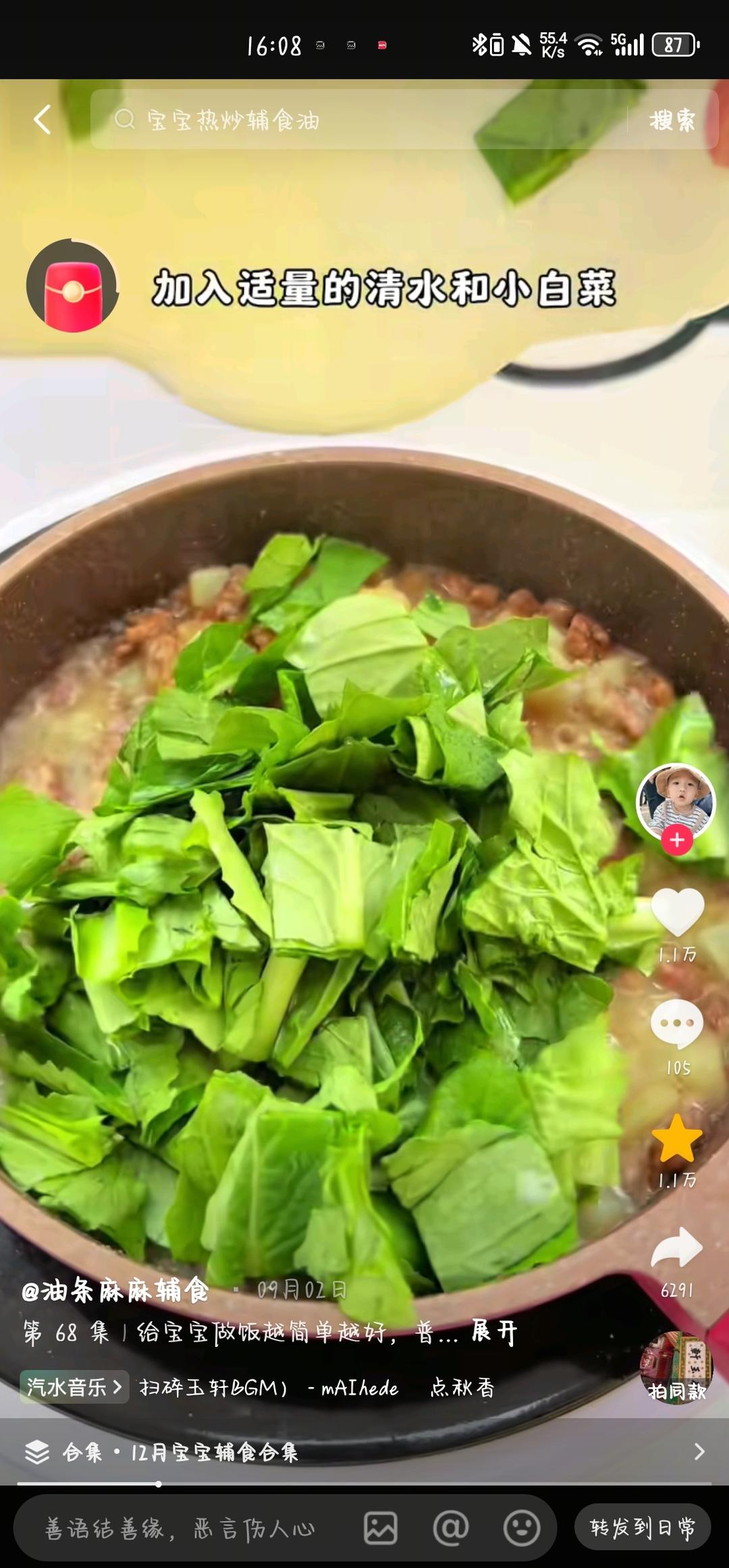Like this video with the heart

677,912
